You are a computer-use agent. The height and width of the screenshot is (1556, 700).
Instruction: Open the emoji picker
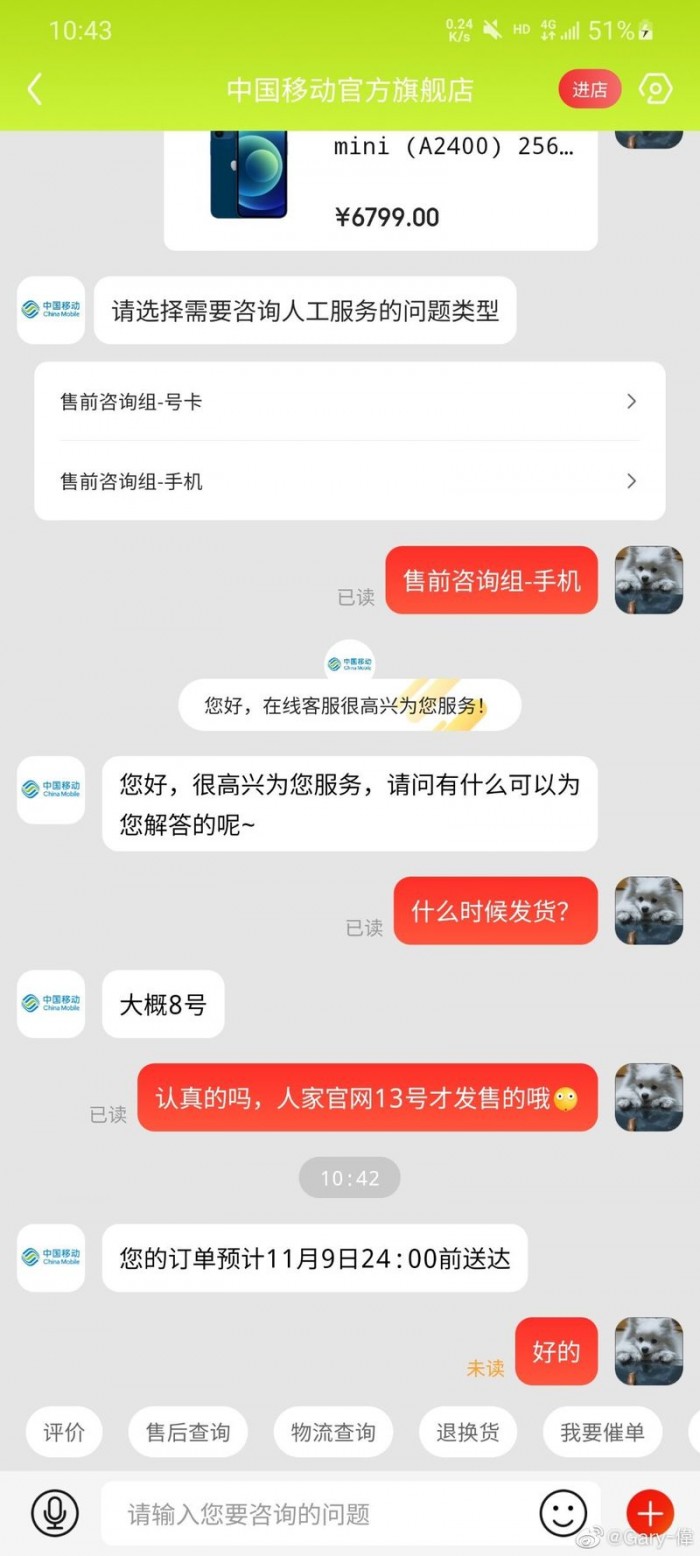[x=563, y=1513]
